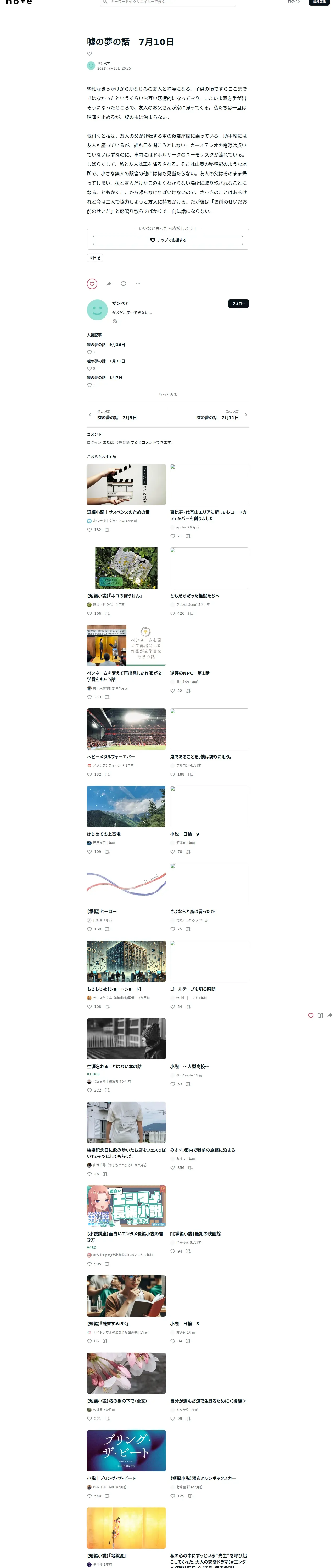Image resolution: width=336 pixels, height=1568 pixels.
Task: Open the three-dot overflow menu
Action: [138, 284]
